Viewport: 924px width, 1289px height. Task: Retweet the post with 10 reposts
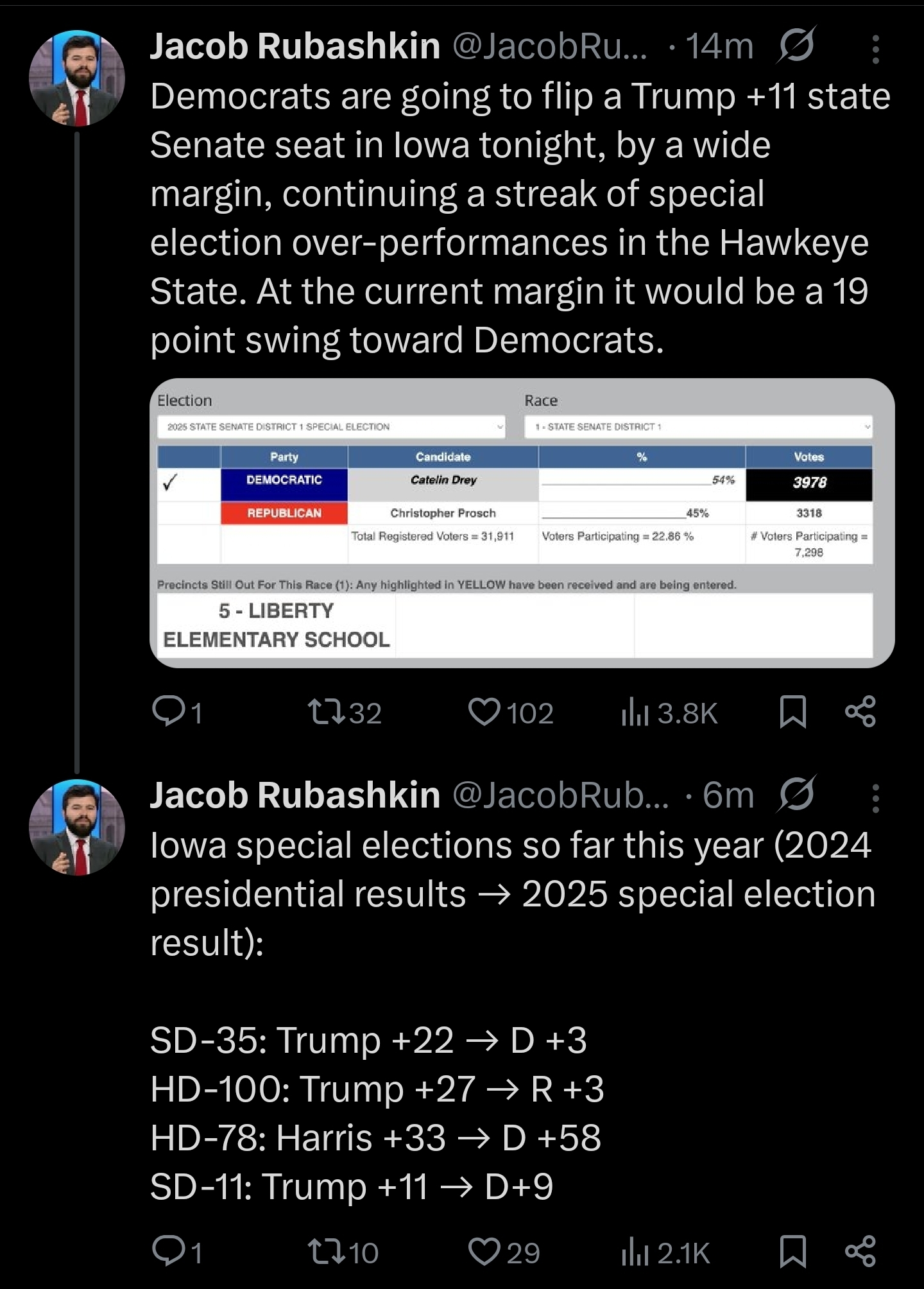[x=343, y=1252]
